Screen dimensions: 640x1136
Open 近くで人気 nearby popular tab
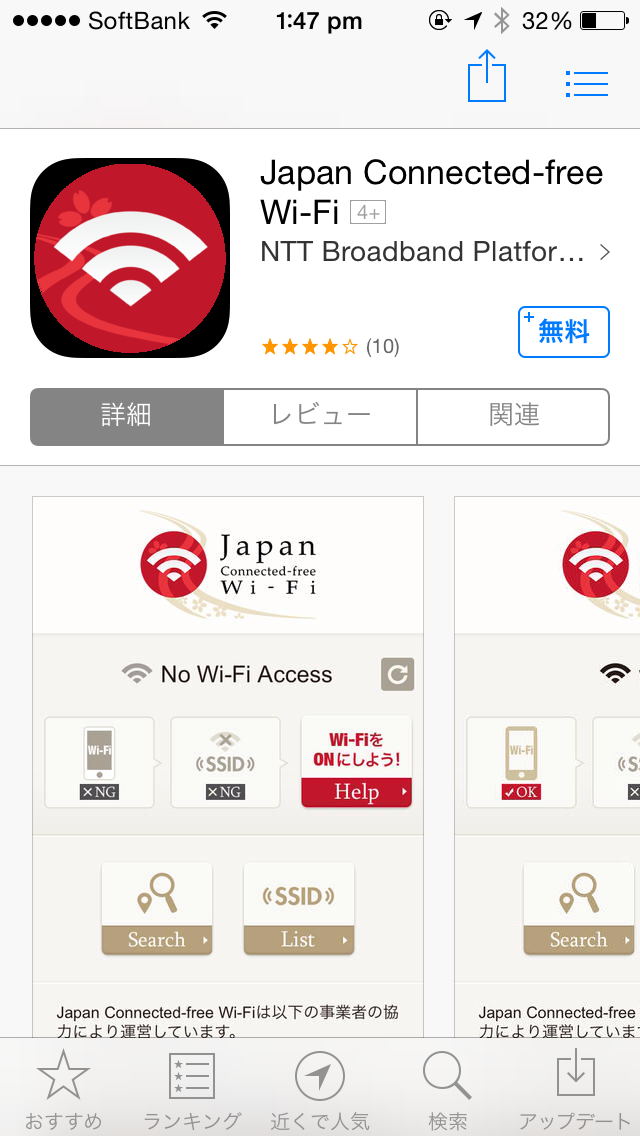(x=319, y=1090)
